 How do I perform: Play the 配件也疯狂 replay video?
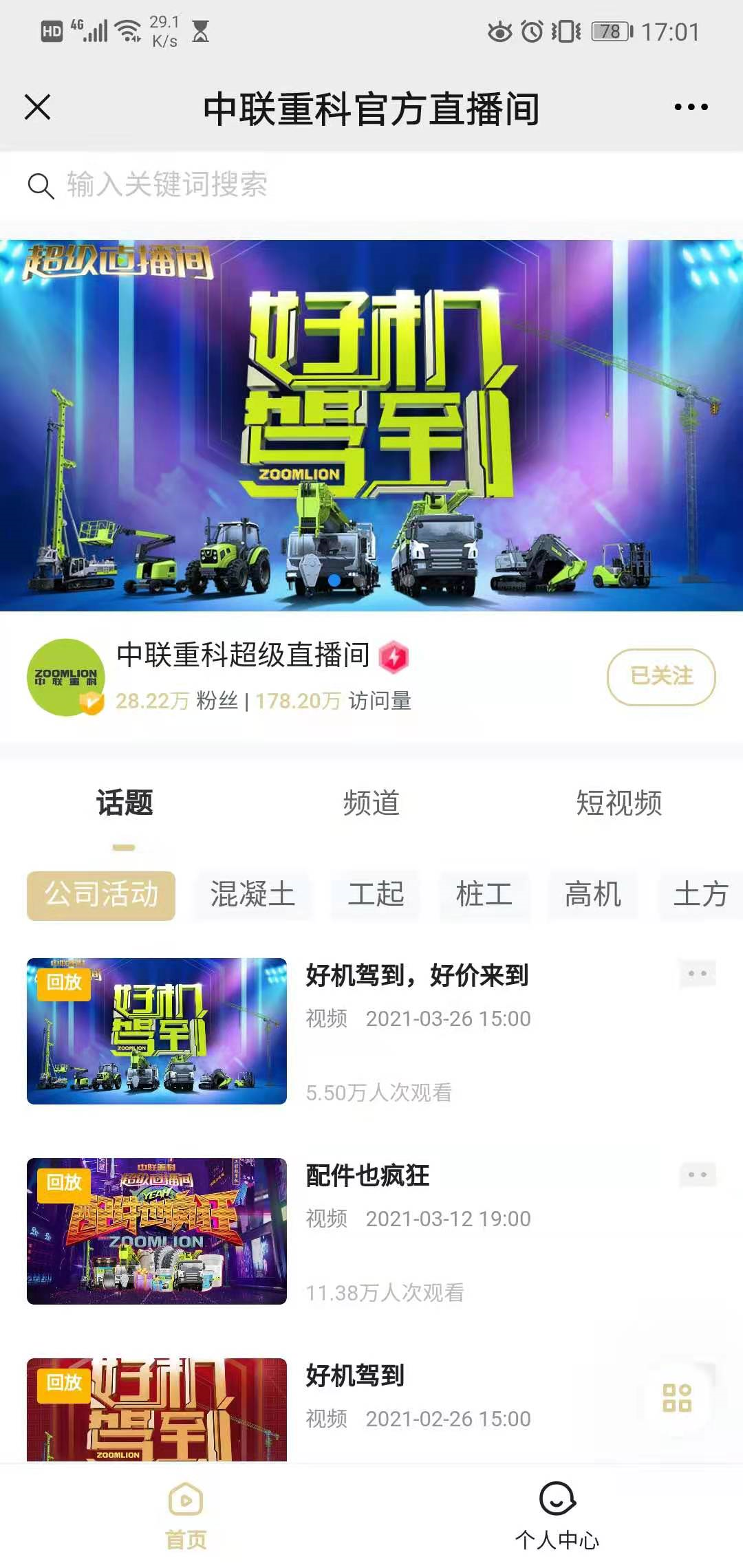157,1231
